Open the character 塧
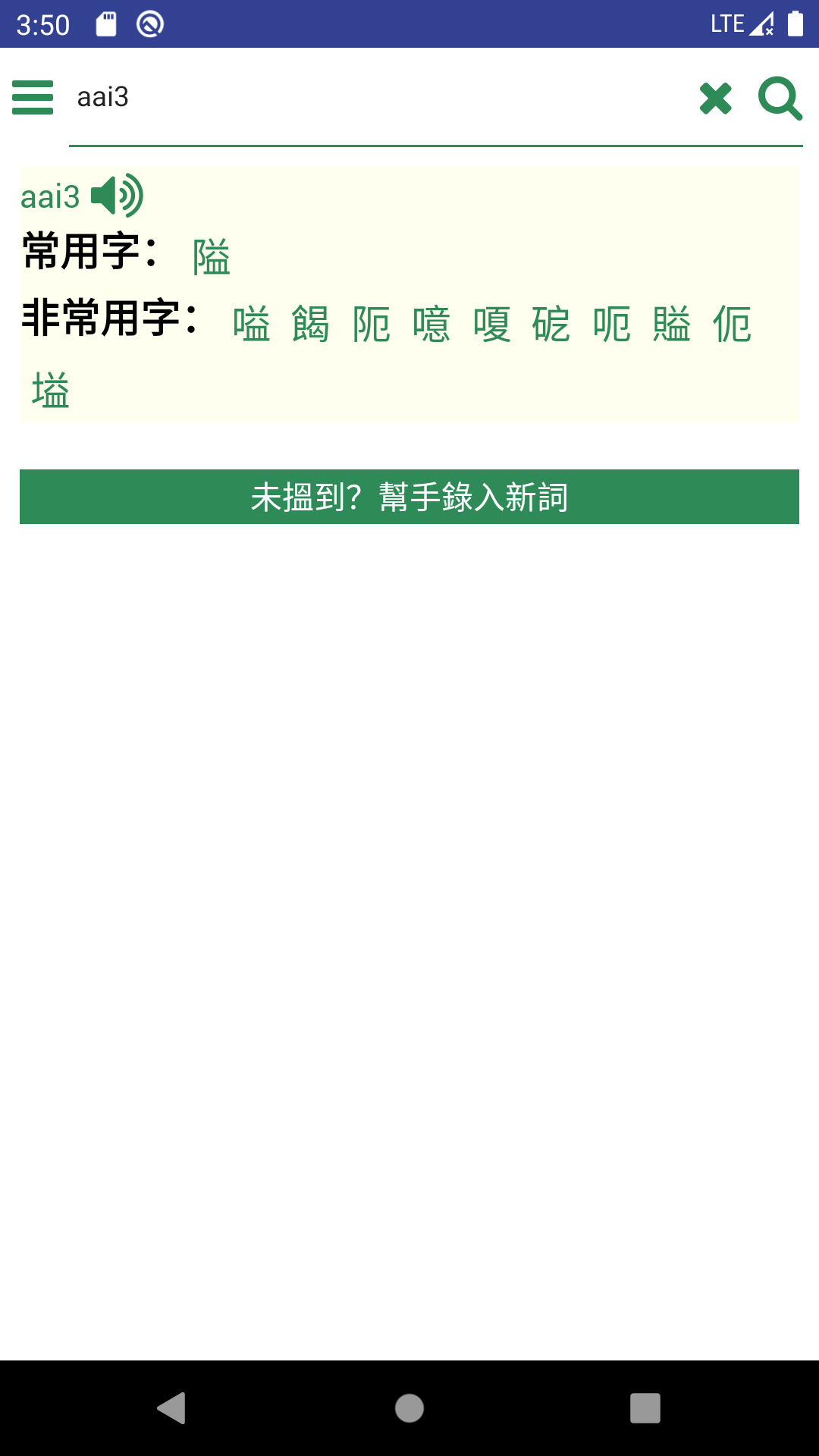Image resolution: width=819 pixels, height=1456 pixels. 51,391
